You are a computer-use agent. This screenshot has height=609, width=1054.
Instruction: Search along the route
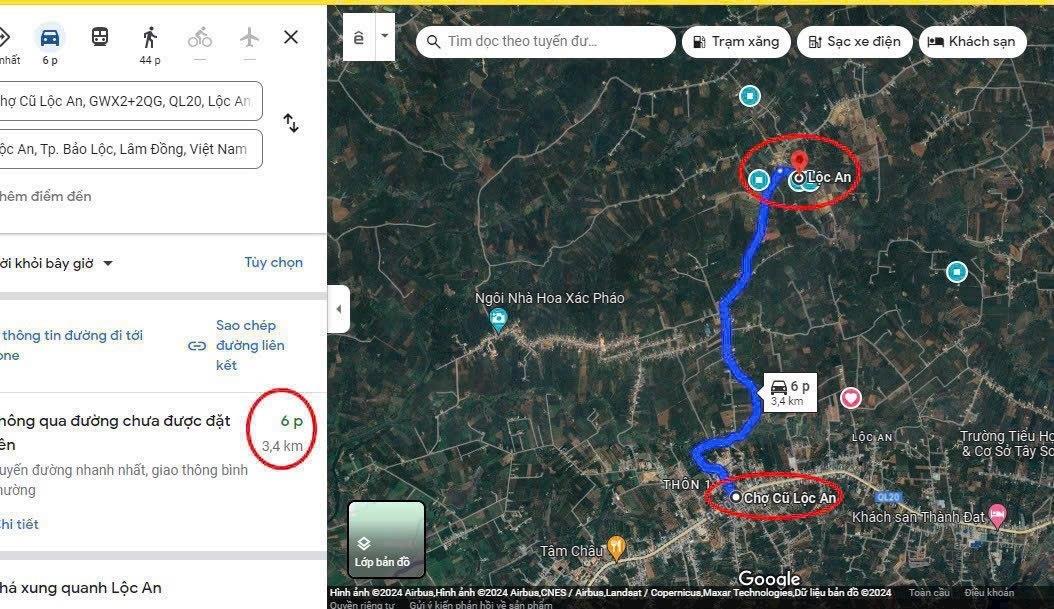pyautogui.click(x=545, y=41)
